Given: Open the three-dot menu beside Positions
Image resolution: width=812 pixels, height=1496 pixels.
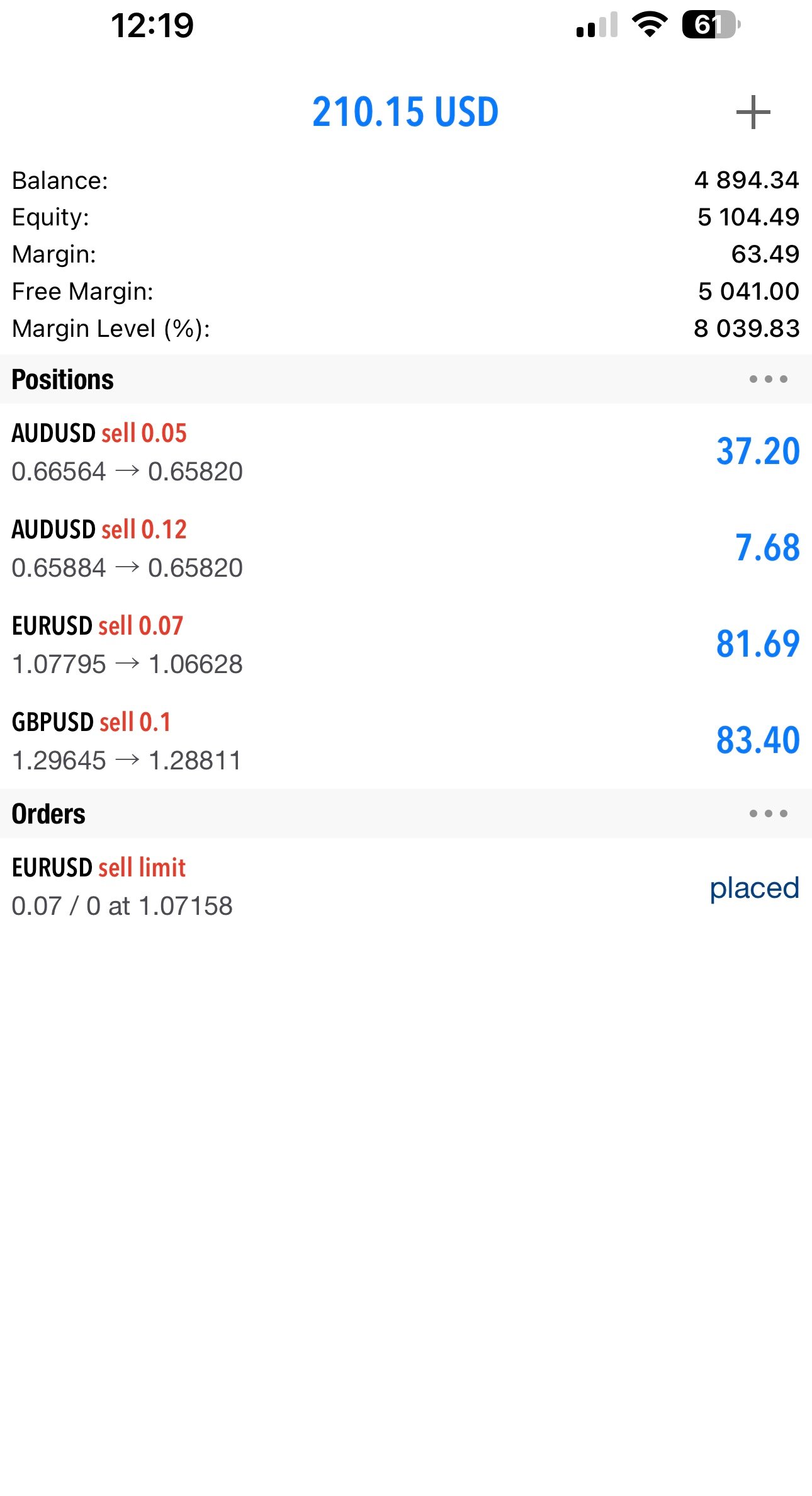Looking at the screenshot, I should pyautogui.click(x=768, y=379).
